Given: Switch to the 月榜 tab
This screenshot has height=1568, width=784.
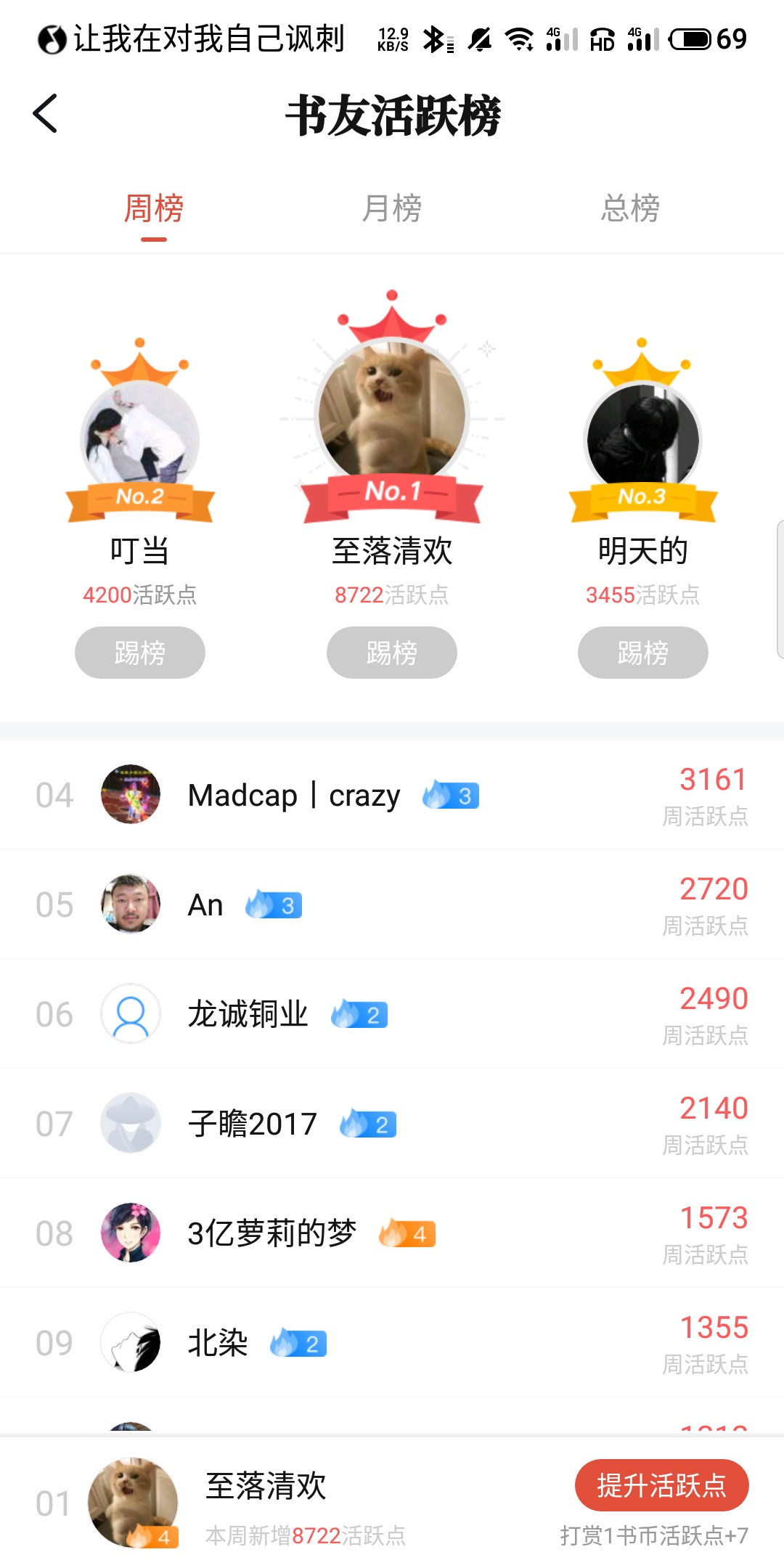Looking at the screenshot, I should coord(392,209).
